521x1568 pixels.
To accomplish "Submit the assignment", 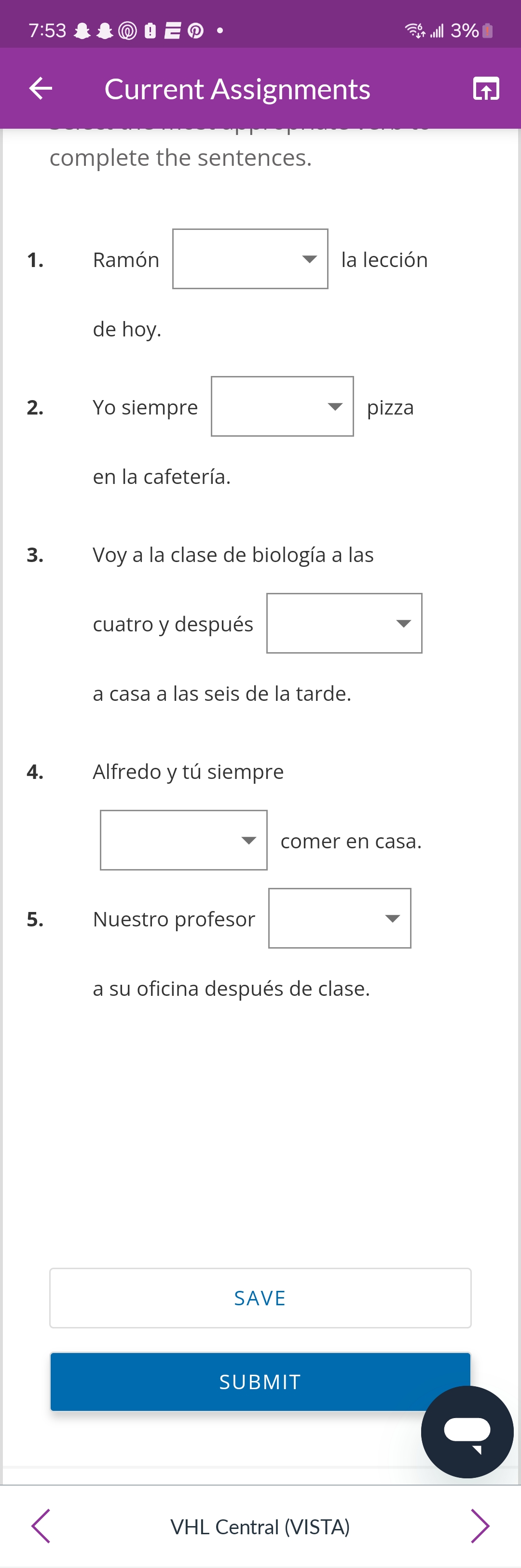I will pyautogui.click(x=244, y=1382).
